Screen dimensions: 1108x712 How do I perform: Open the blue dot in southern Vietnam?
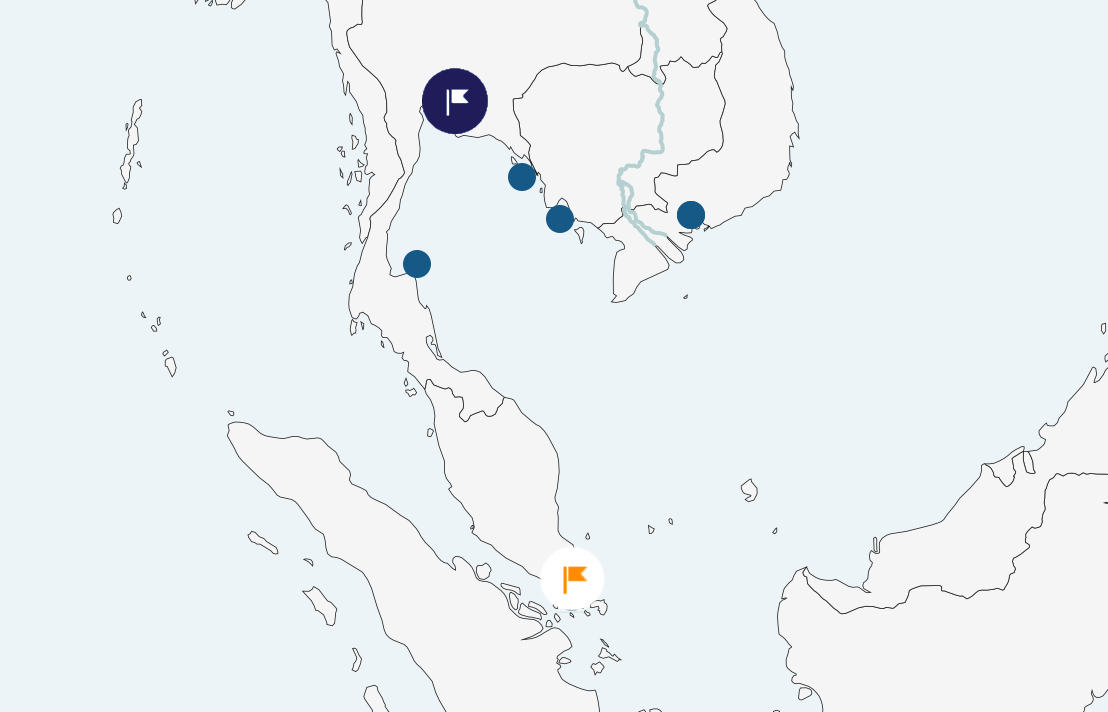(691, 215)
